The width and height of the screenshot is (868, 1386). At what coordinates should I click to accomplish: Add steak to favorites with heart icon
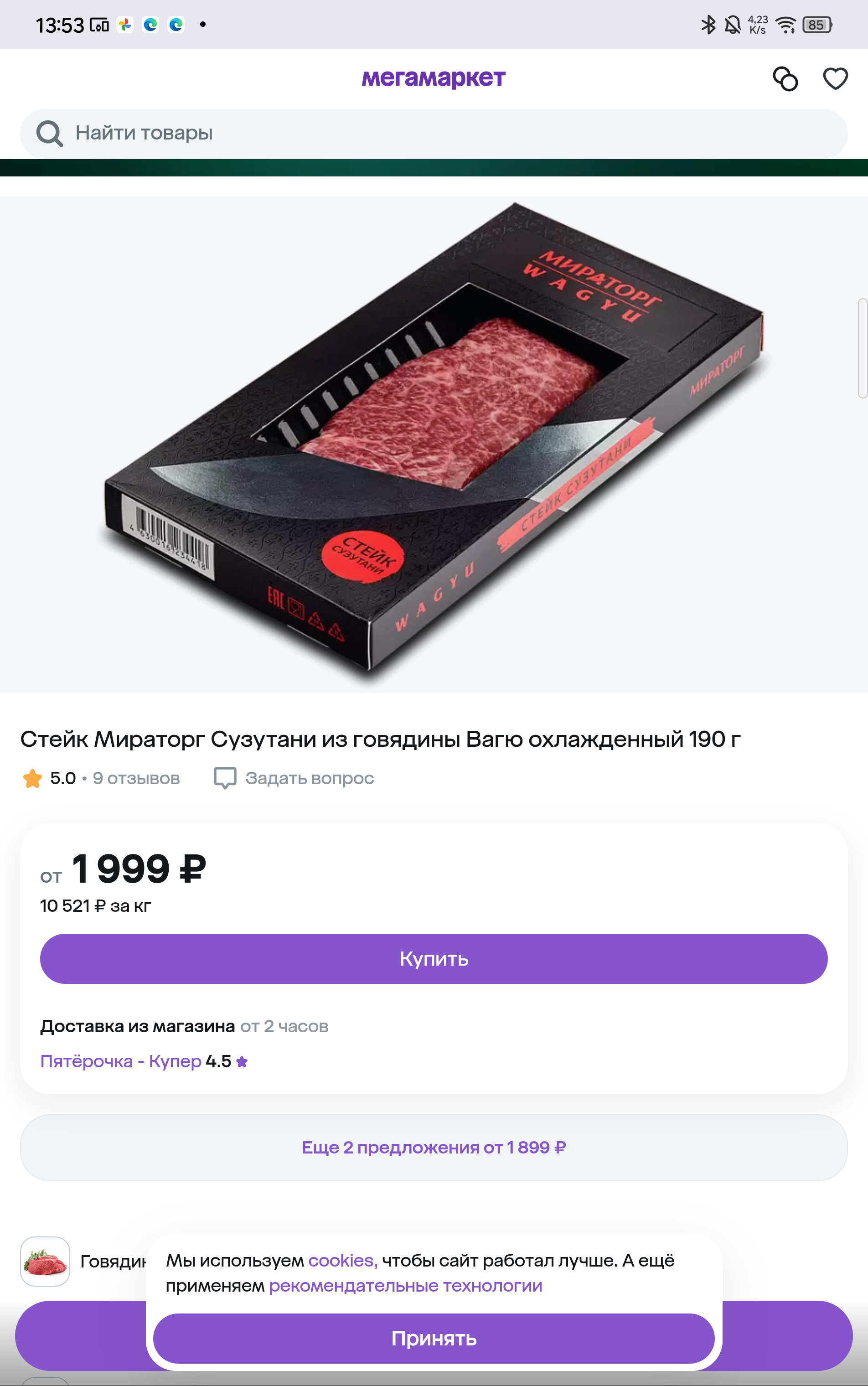coord(835,79)
